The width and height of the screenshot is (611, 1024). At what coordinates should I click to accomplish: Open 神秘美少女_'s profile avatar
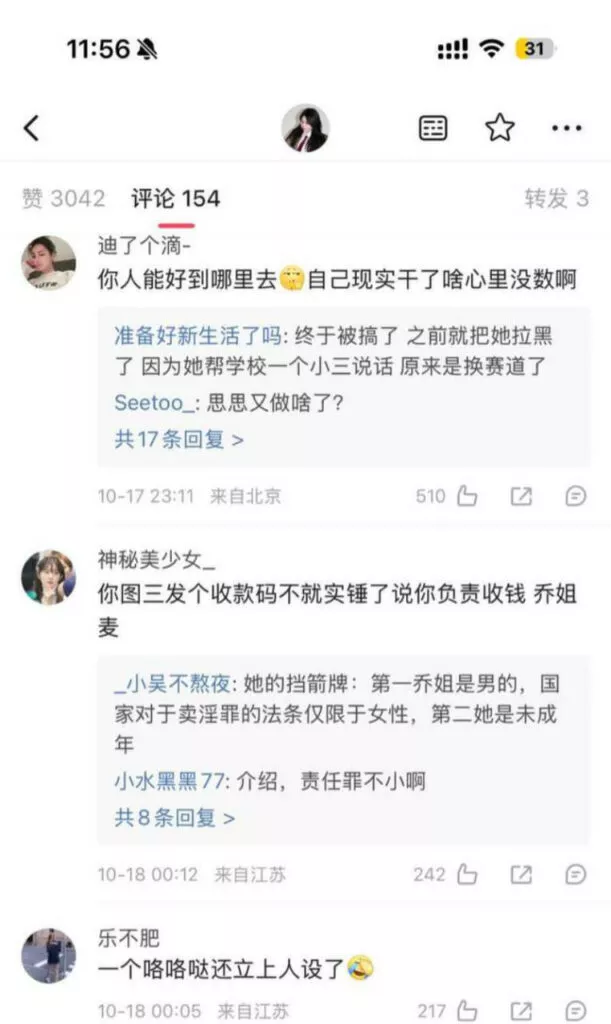49,576
